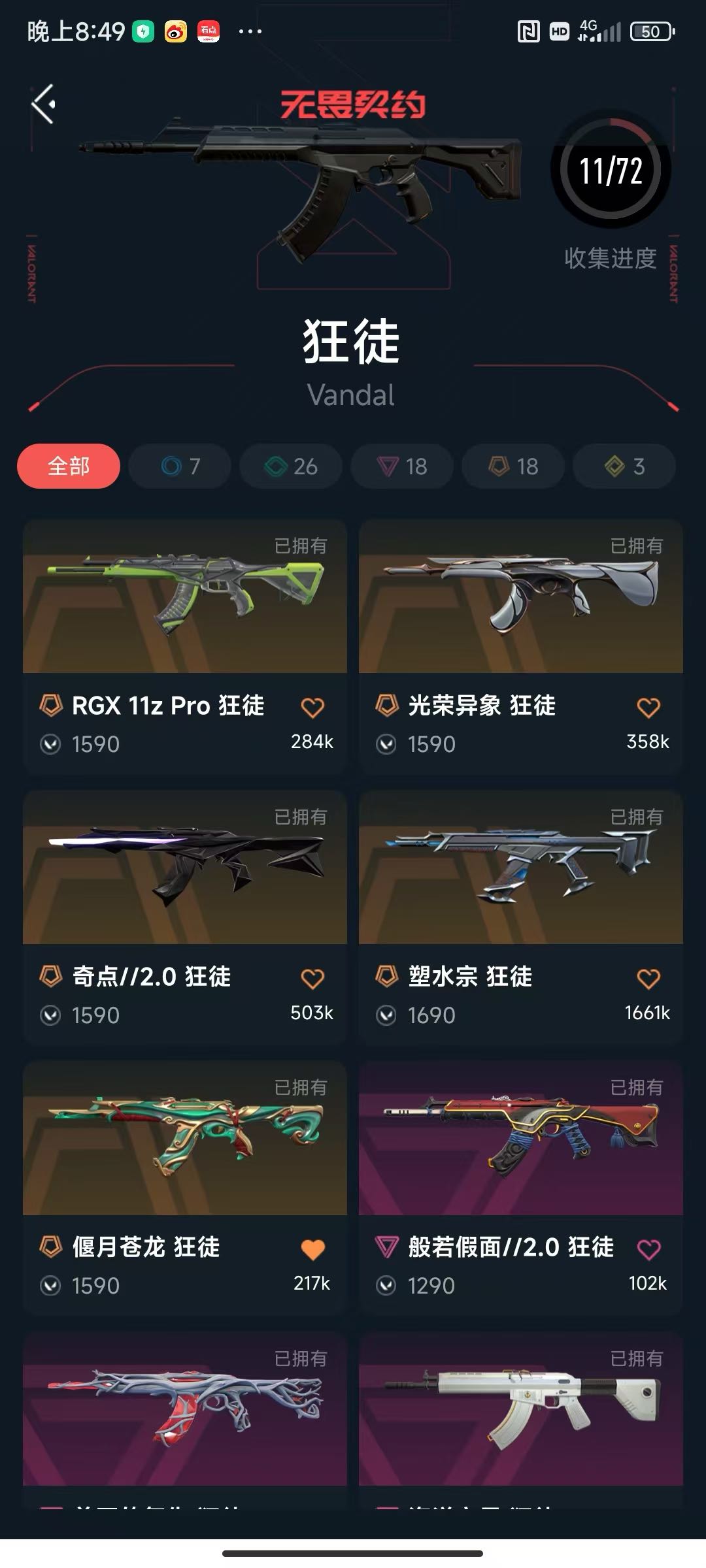Filter skins by the purple tier 18

402,466
